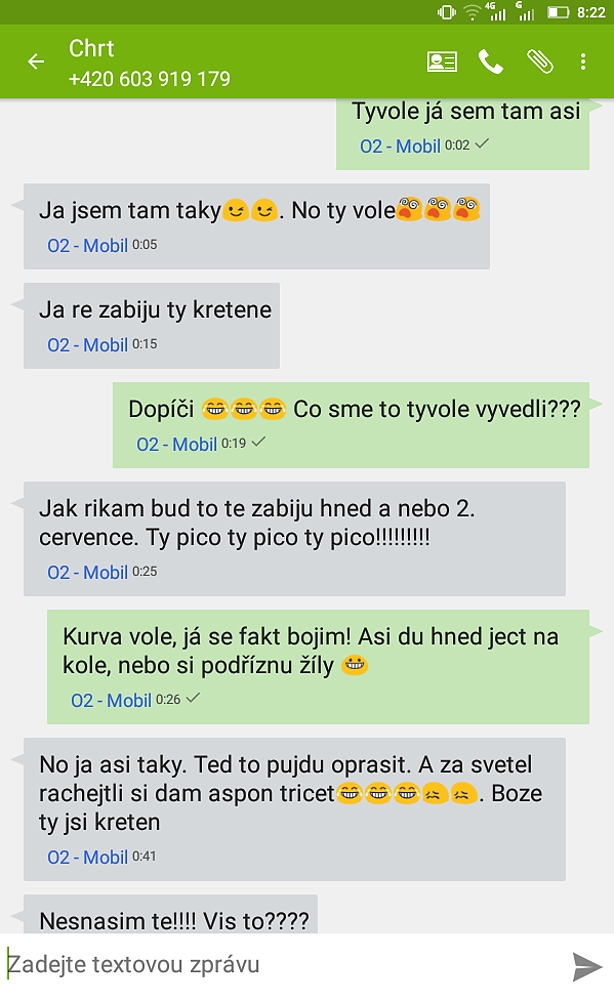This screenshot has width=614, height=1000.
Task: Open the overflow menu
Action: pyautogui.click(x=583, y=62)
